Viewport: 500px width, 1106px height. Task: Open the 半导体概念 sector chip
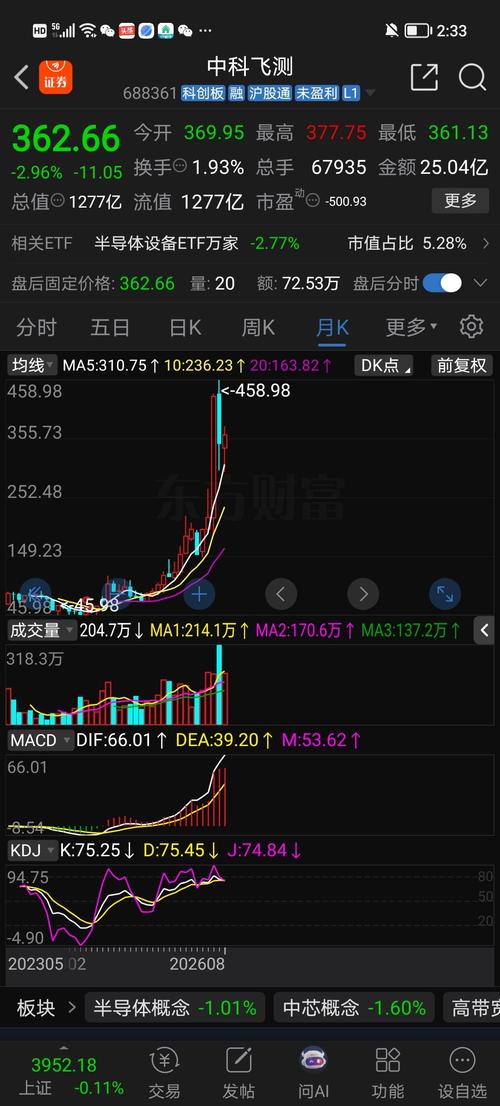[175, 1007]
